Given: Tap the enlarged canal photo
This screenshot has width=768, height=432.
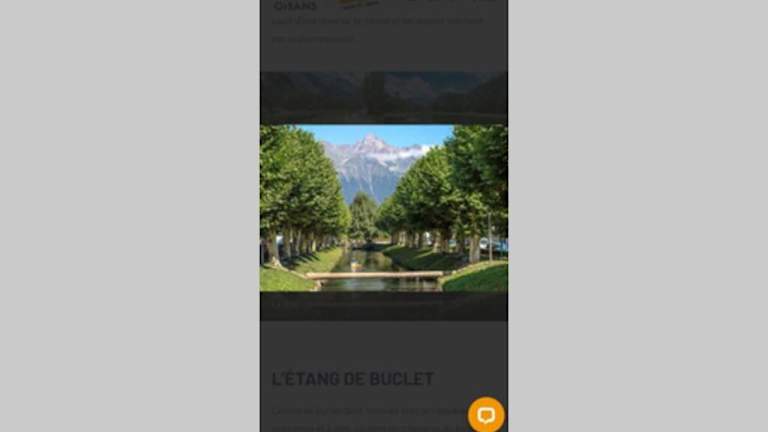Looking at the screenshot, I should click(x=384, y=208).
